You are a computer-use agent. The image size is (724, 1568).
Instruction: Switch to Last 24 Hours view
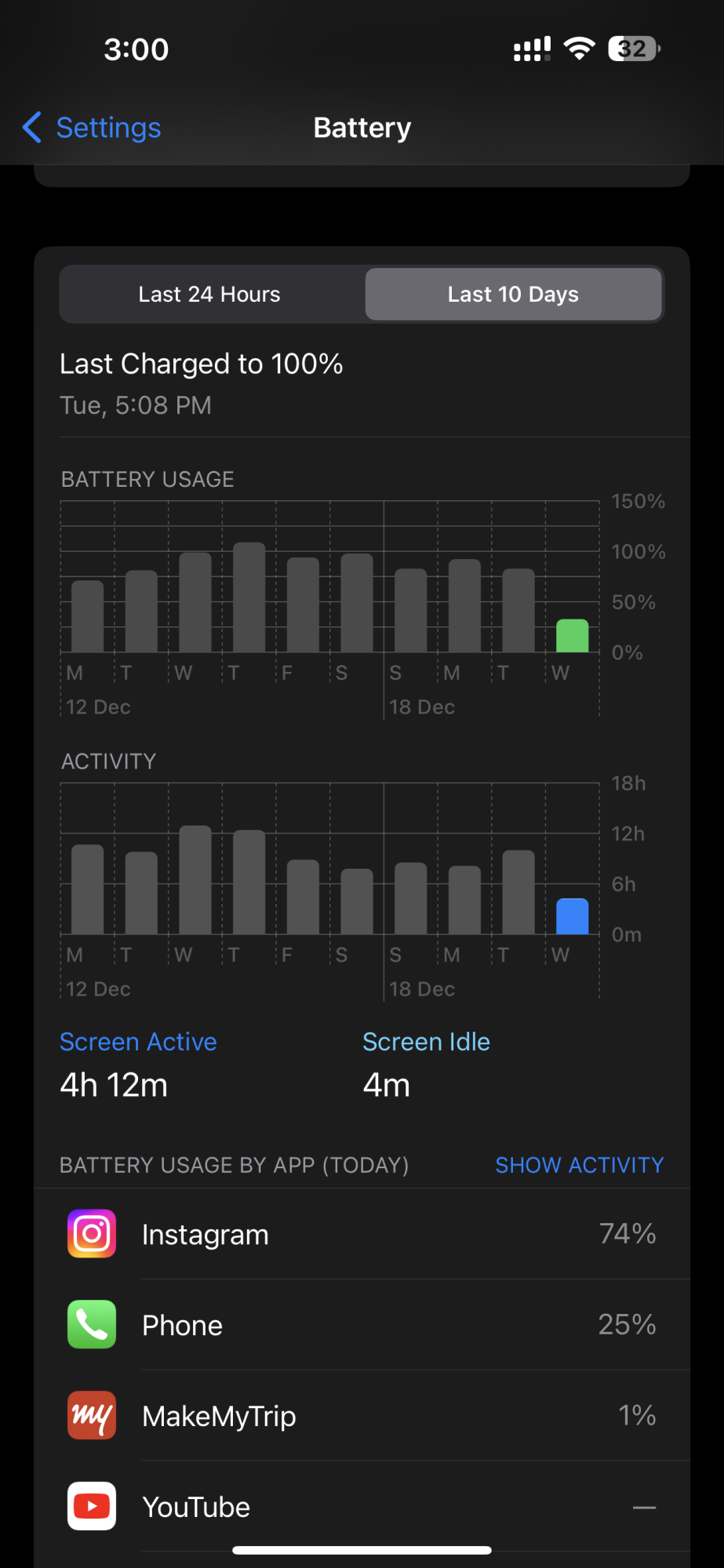pos(209,295)
